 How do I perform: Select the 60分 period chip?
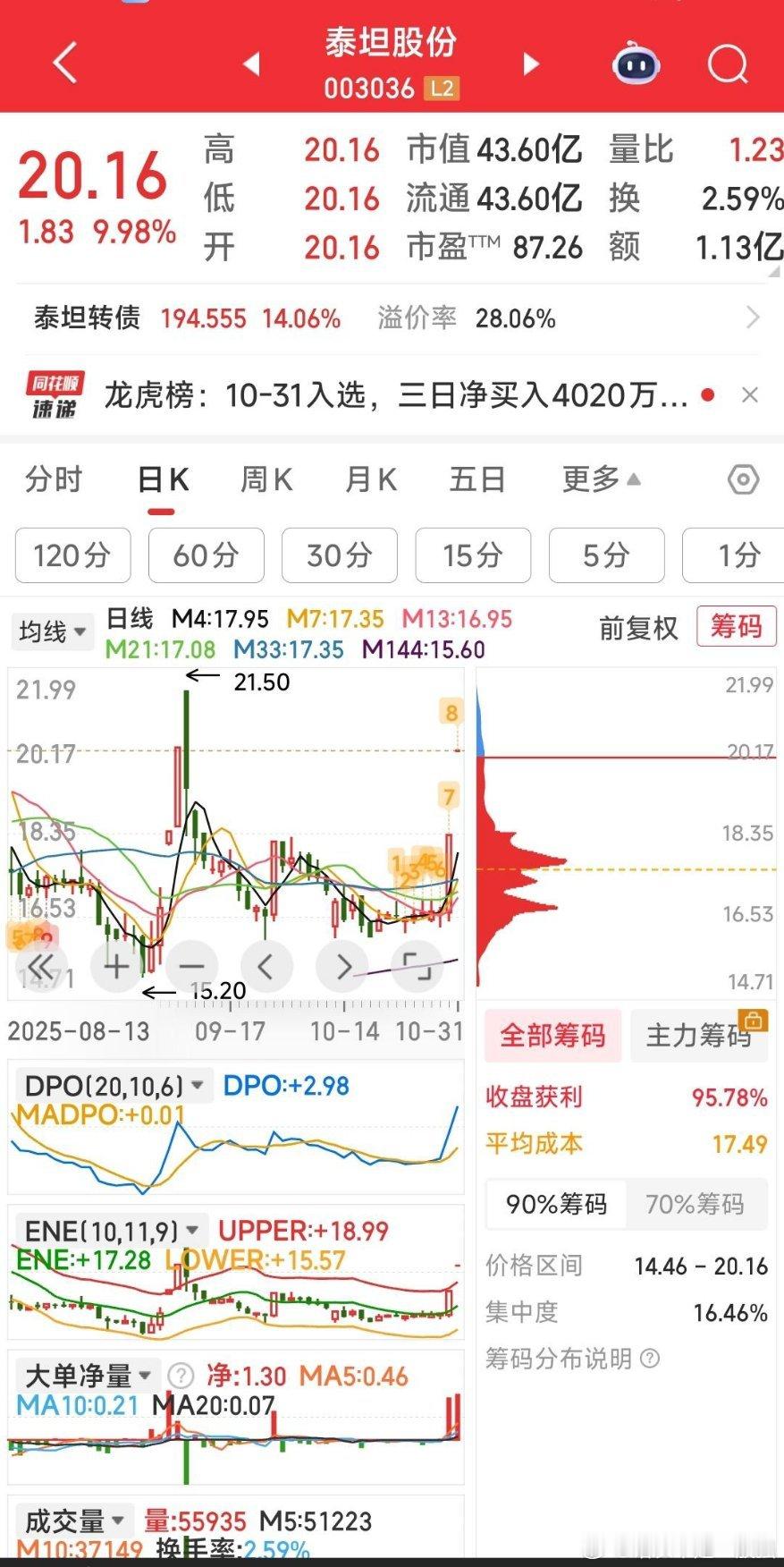tap(207, 555)
